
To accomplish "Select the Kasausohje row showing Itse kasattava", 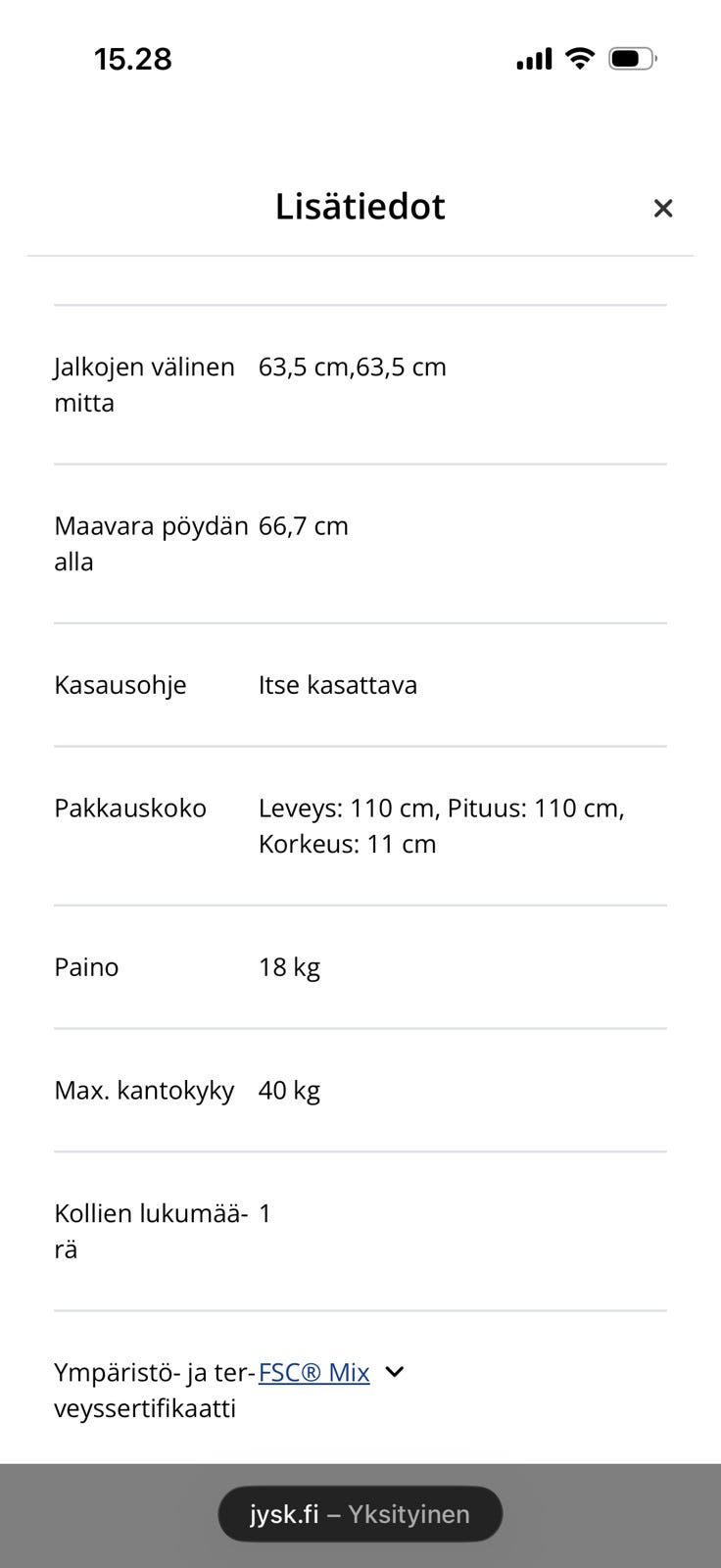I will click(337, 685).
